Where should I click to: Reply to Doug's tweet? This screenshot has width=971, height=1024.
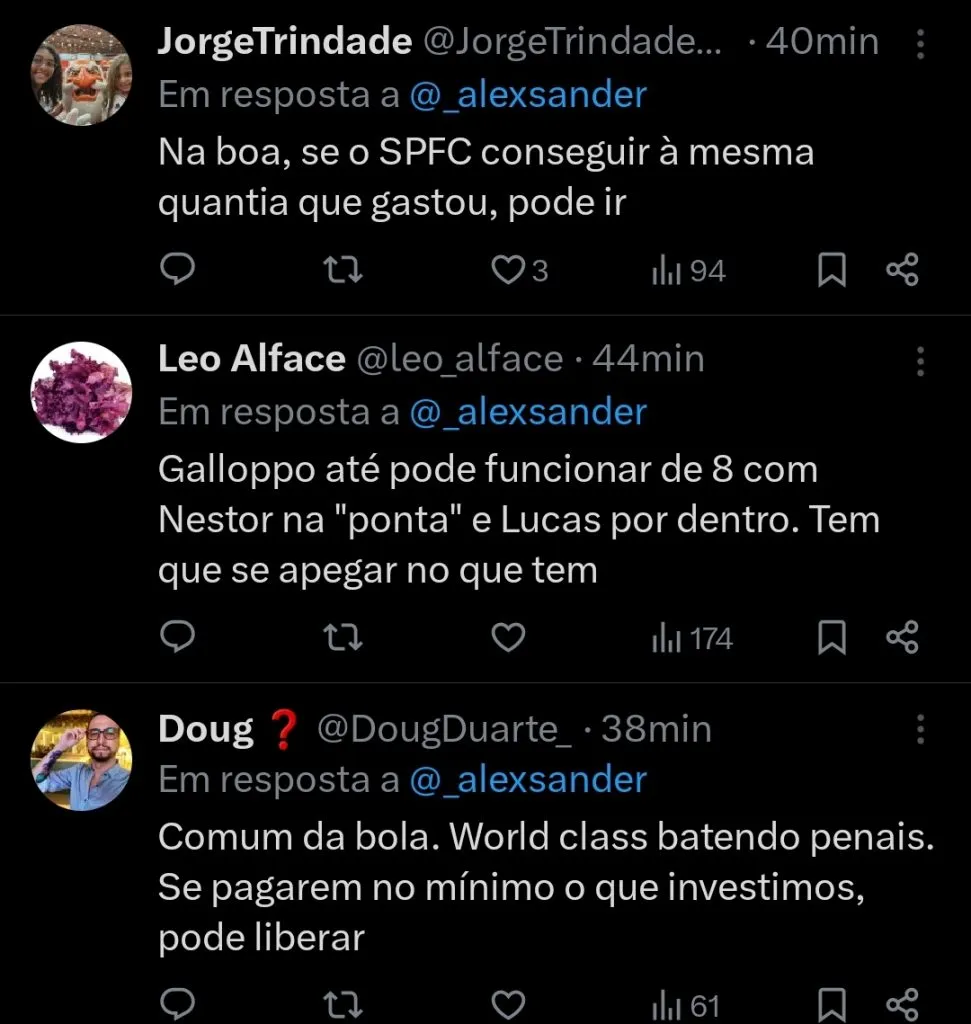179,1004
